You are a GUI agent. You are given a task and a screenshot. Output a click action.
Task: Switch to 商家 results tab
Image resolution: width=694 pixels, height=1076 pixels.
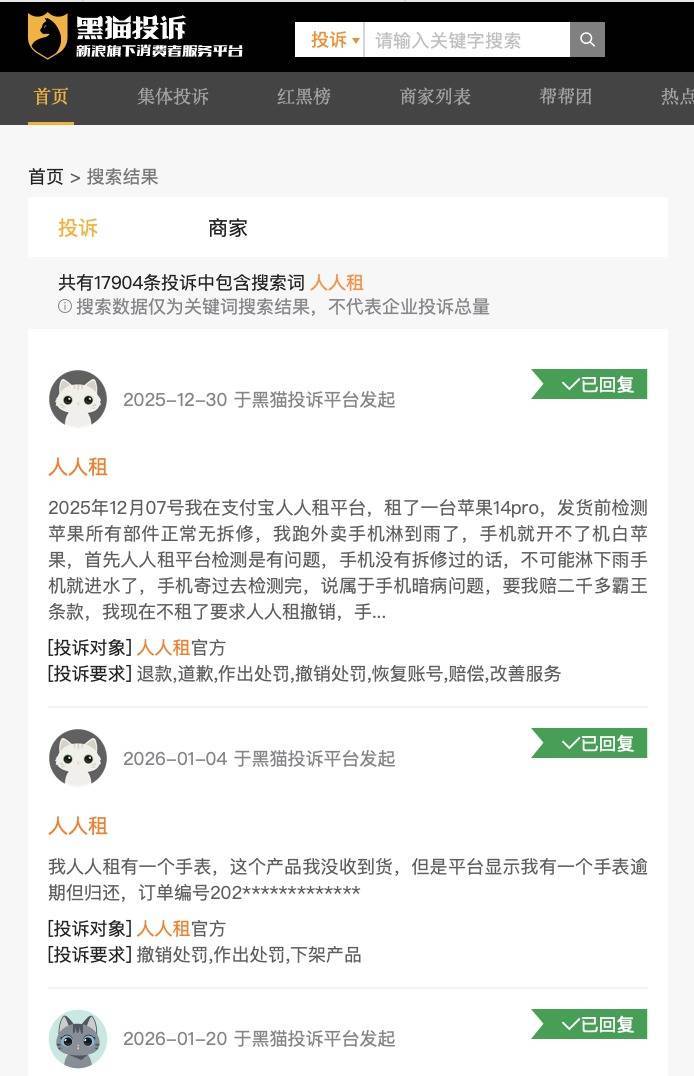pos(227,228)
